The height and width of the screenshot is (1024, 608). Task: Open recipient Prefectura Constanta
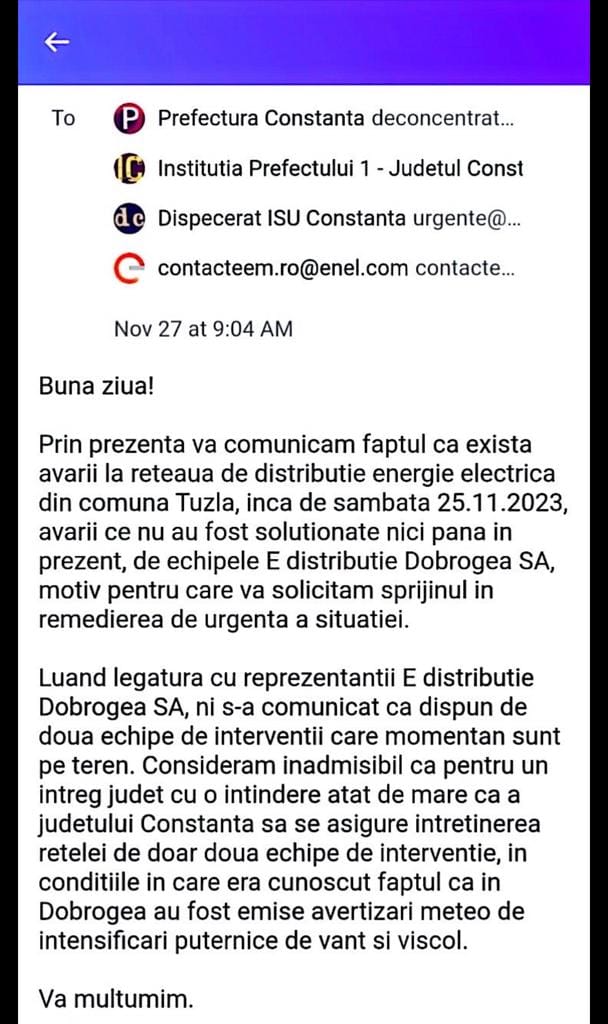click(x=260, y=119)
